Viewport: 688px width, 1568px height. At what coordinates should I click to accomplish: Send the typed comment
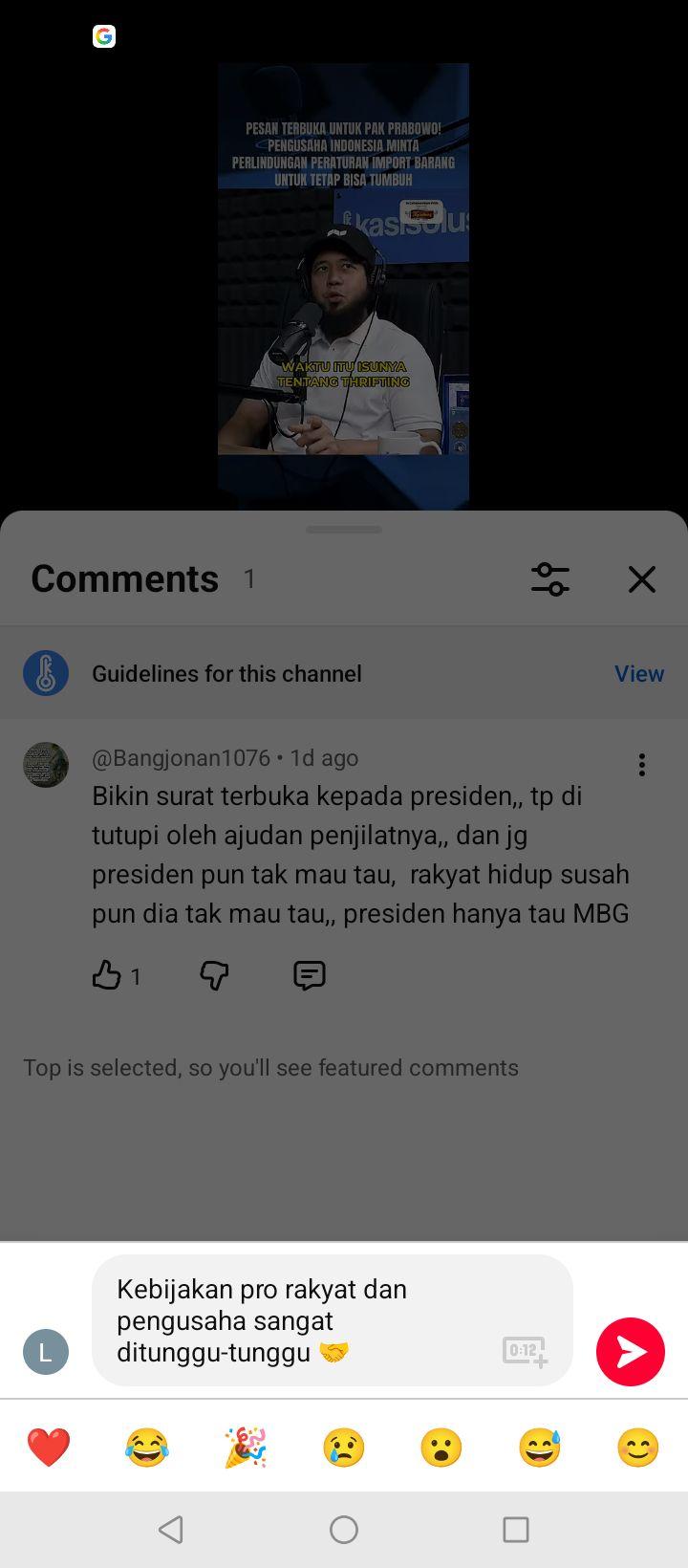(x=631, y=1351)
